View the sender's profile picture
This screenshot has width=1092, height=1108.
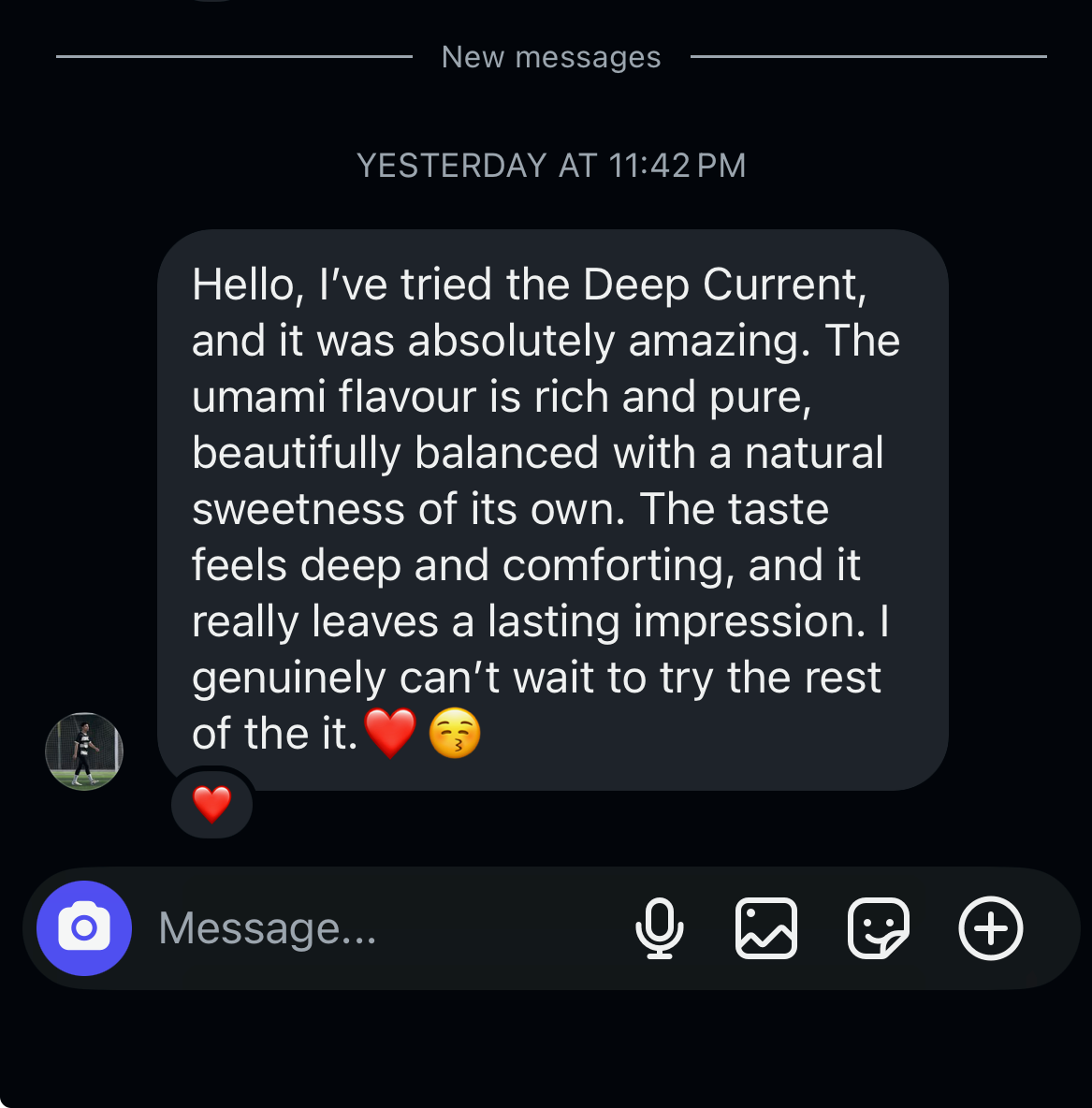pos(84,751)
